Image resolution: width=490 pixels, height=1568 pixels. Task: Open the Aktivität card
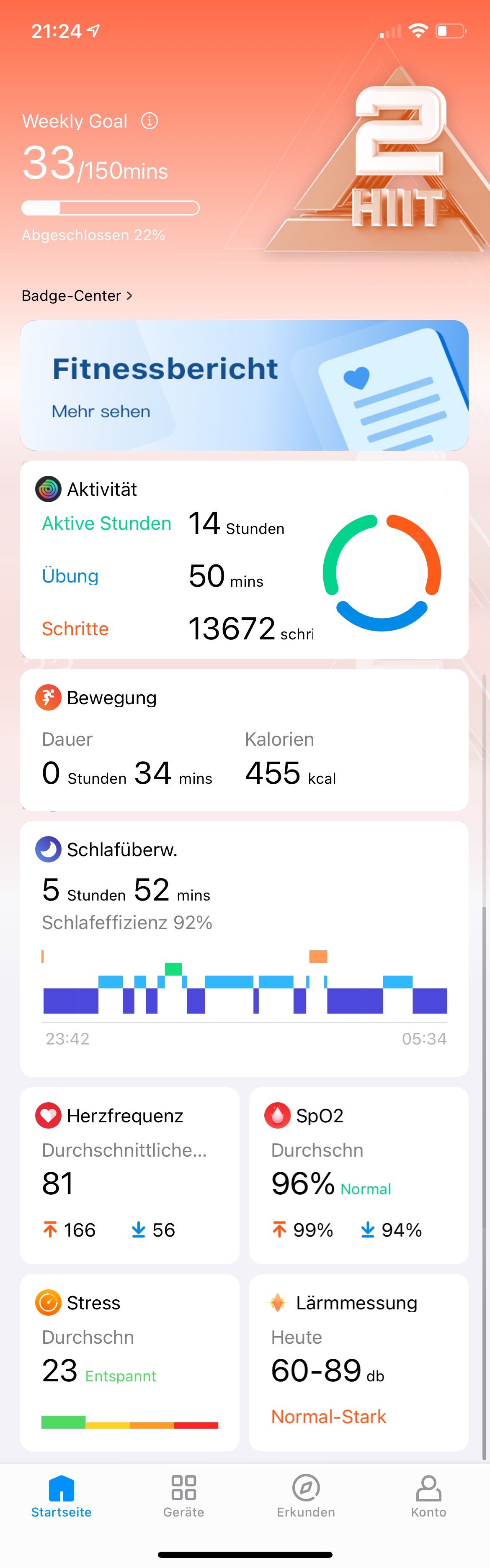(x=245, y=559)
